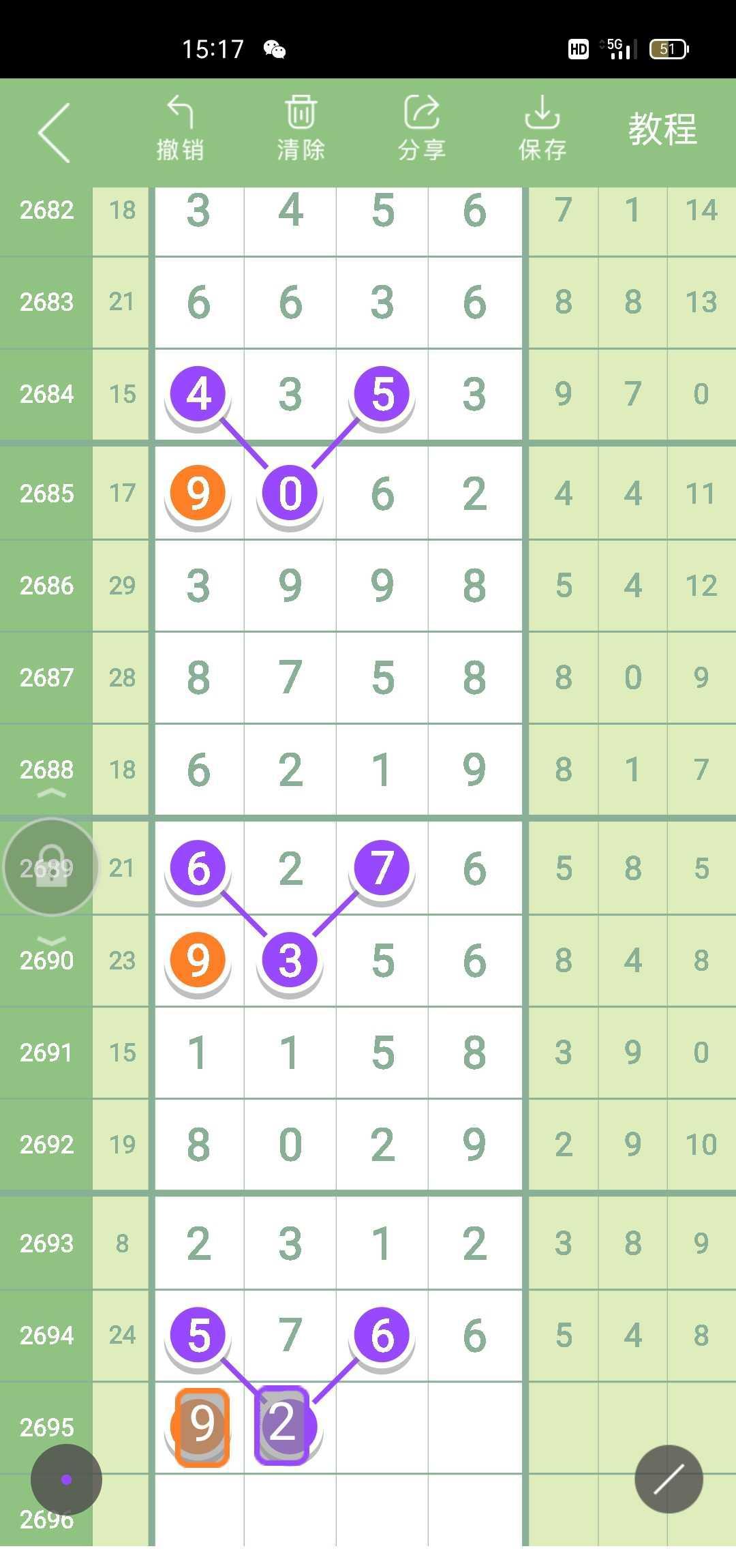Screen dimensions: 736x1568
Task: Save the chart with 保存
Action: click(x=542, y=129)
